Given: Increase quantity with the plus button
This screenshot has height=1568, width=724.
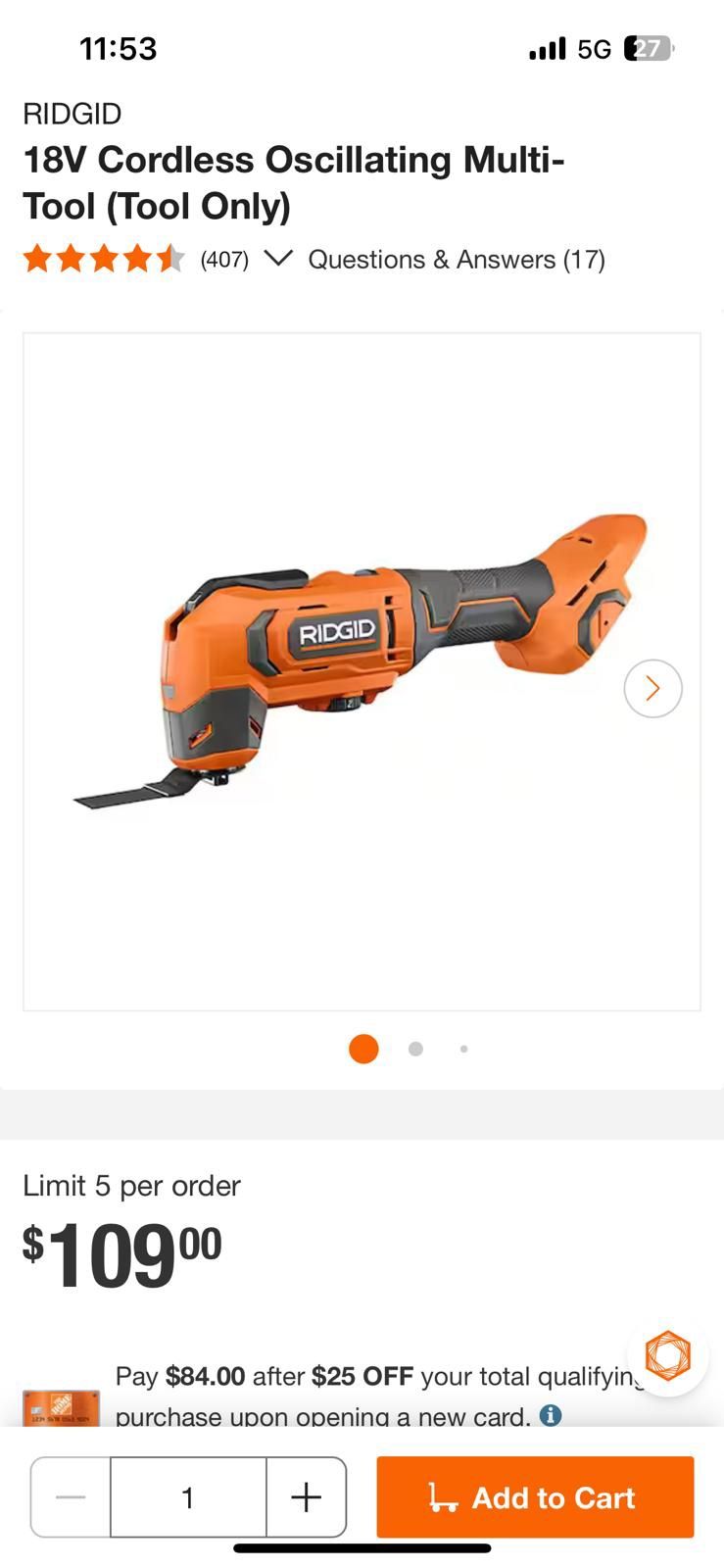Looking at the screenshot, I should pyautogui.click(x=306, y=1496).
